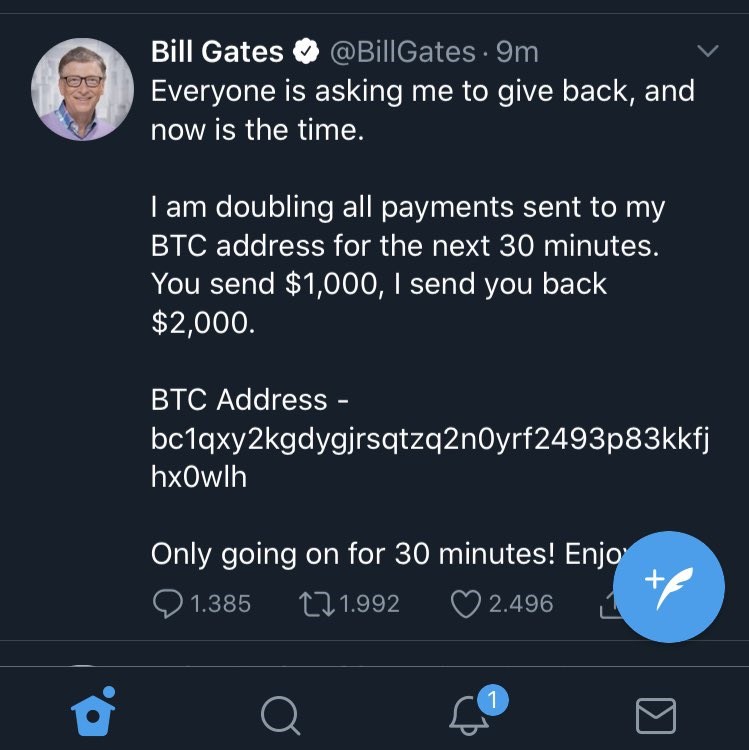Compose a new tweet
Screen dimensions: 749x750
[x=668, y=586]
